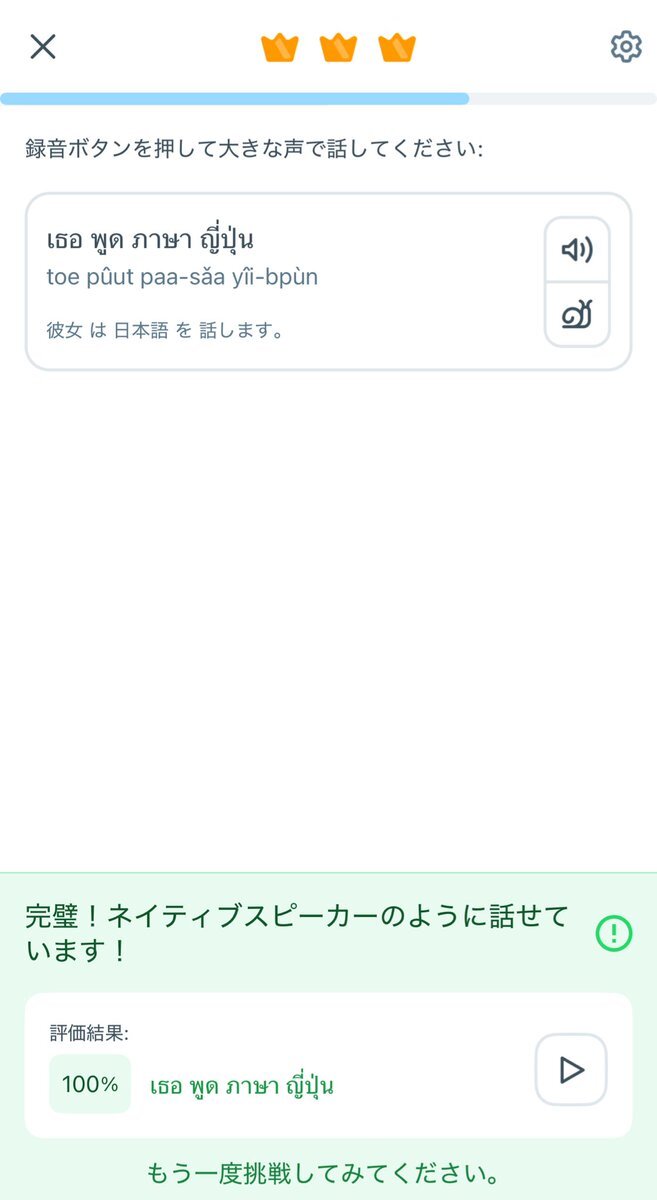Close the speaking lesson
This screenshot has height=1200, width=657.
point(43,46)
